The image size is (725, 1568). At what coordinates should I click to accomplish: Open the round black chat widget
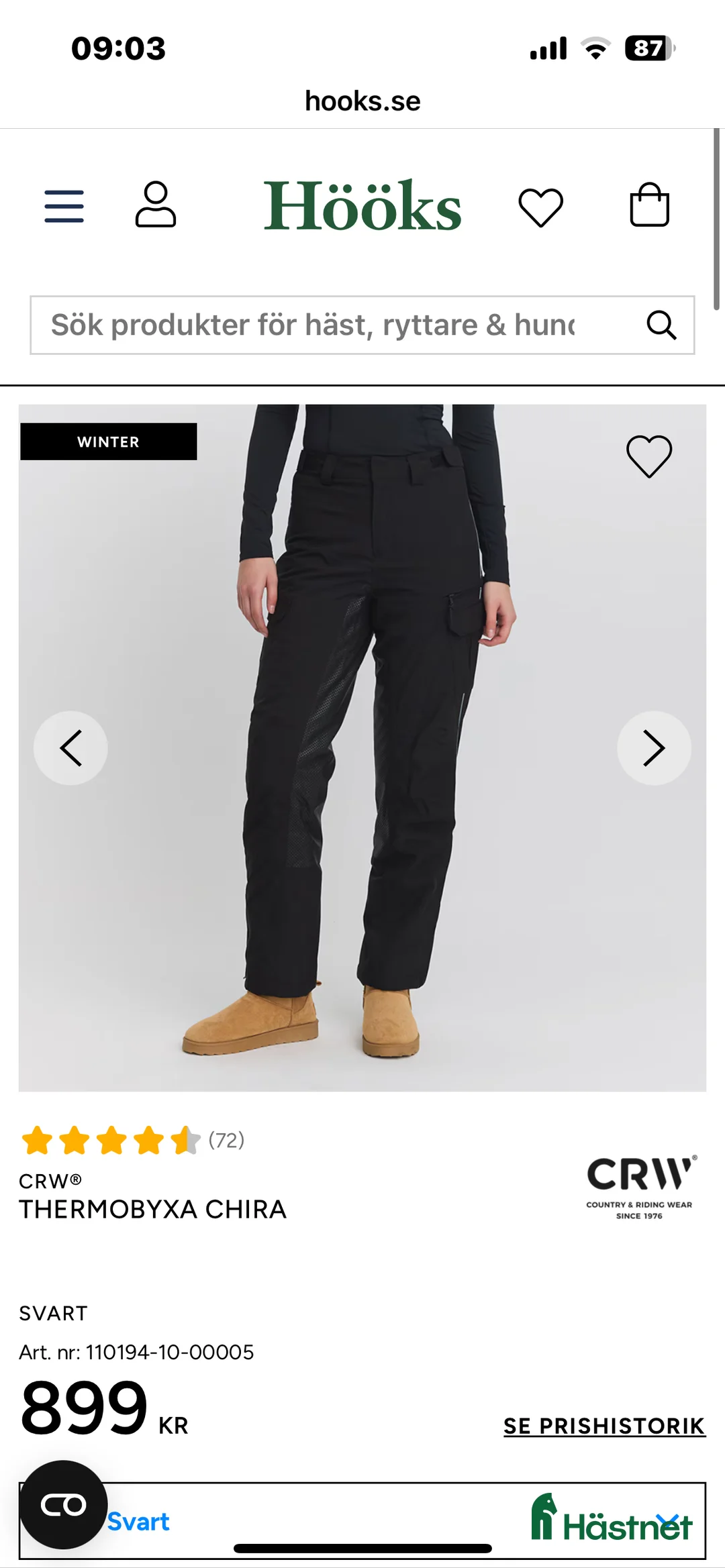click(64, 1505)
